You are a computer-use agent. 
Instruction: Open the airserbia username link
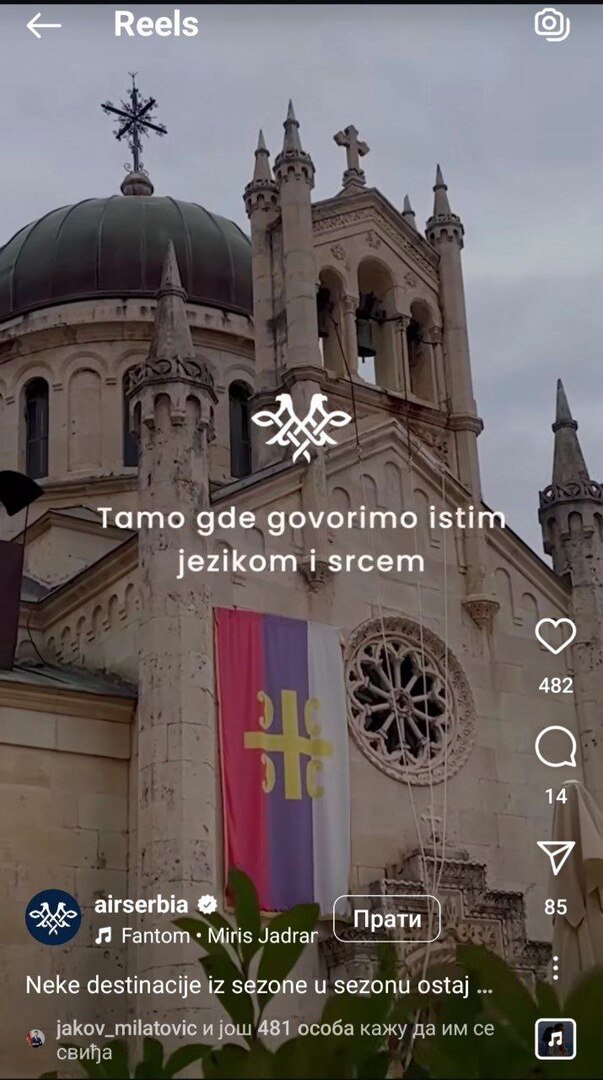[143, 905]
